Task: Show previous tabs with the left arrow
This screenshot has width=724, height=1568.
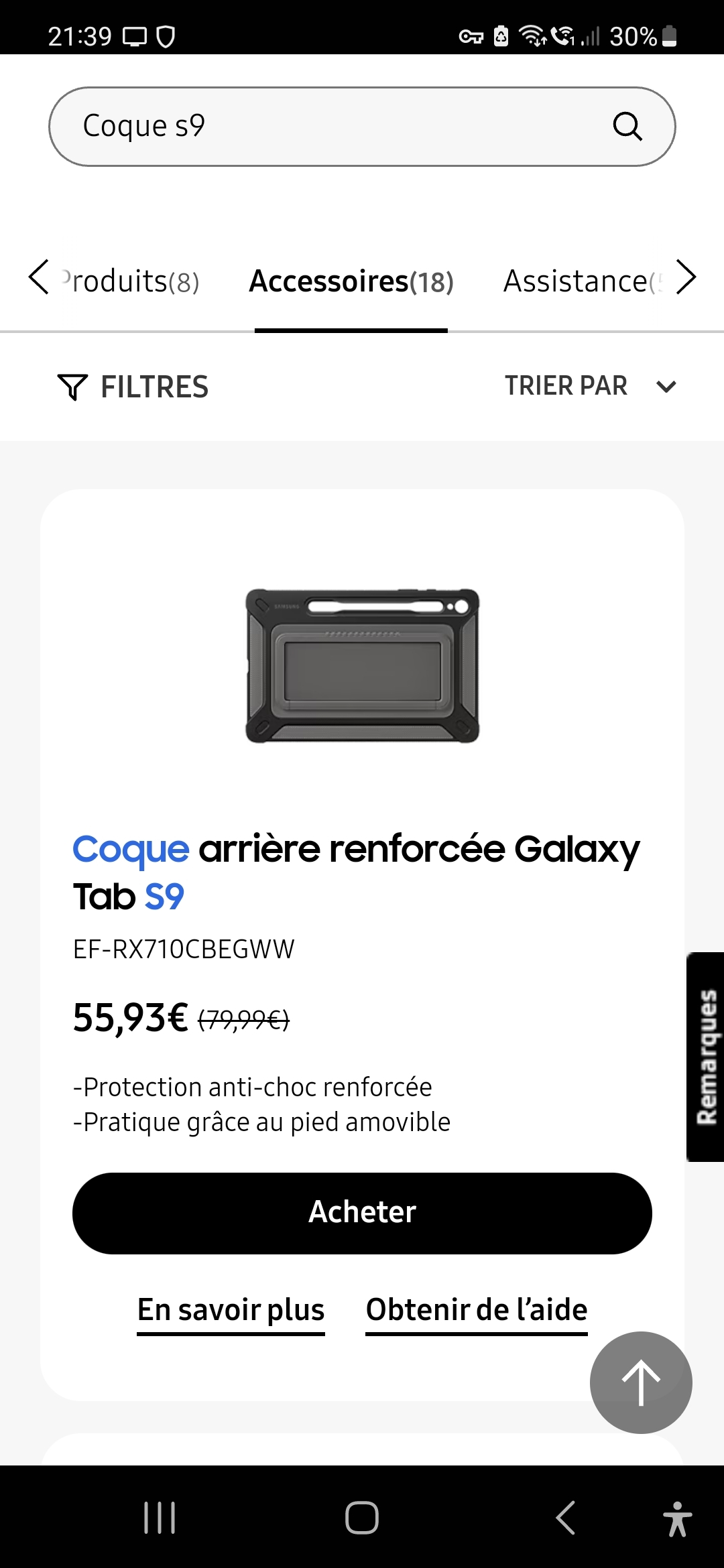Action: point(39,277)
